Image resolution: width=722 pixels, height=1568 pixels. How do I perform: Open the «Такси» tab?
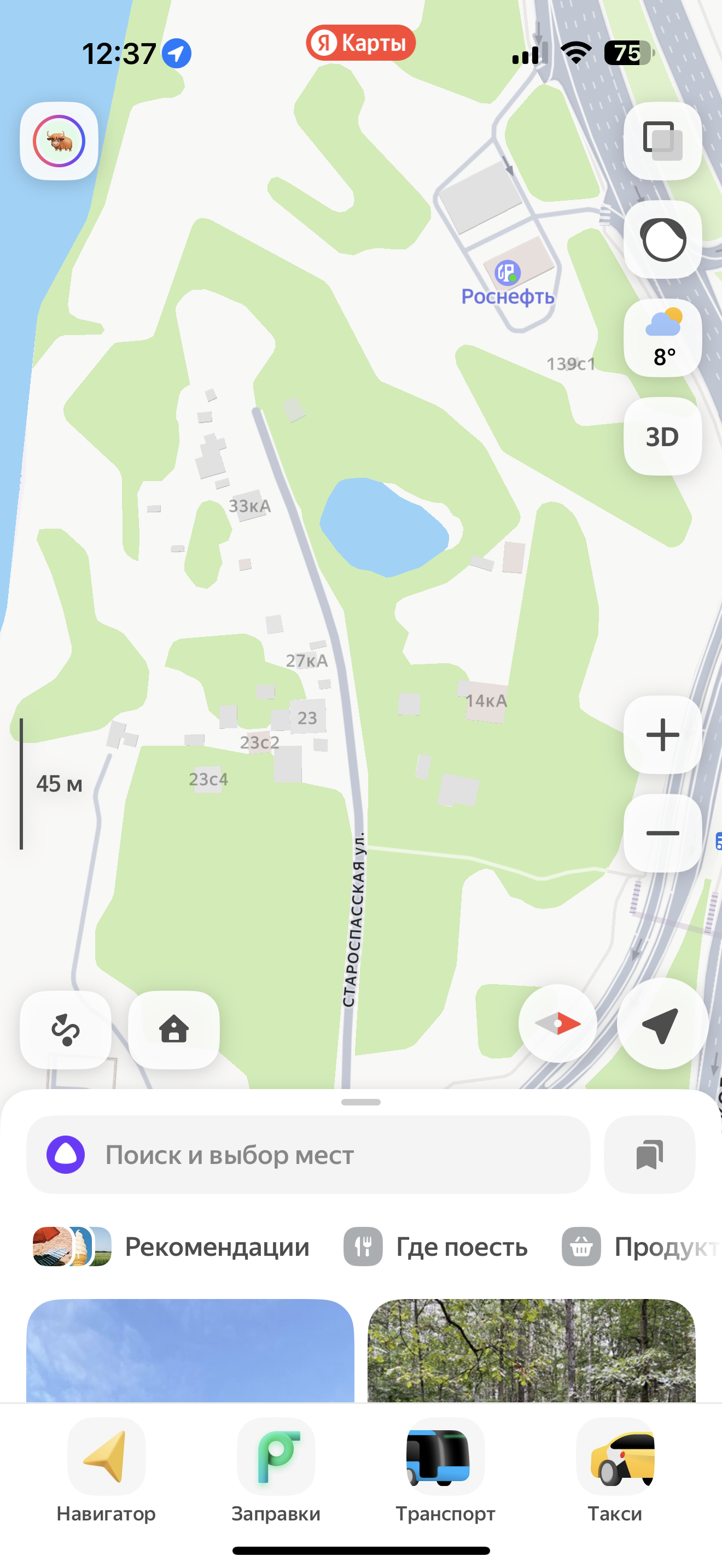[615, 1468]
